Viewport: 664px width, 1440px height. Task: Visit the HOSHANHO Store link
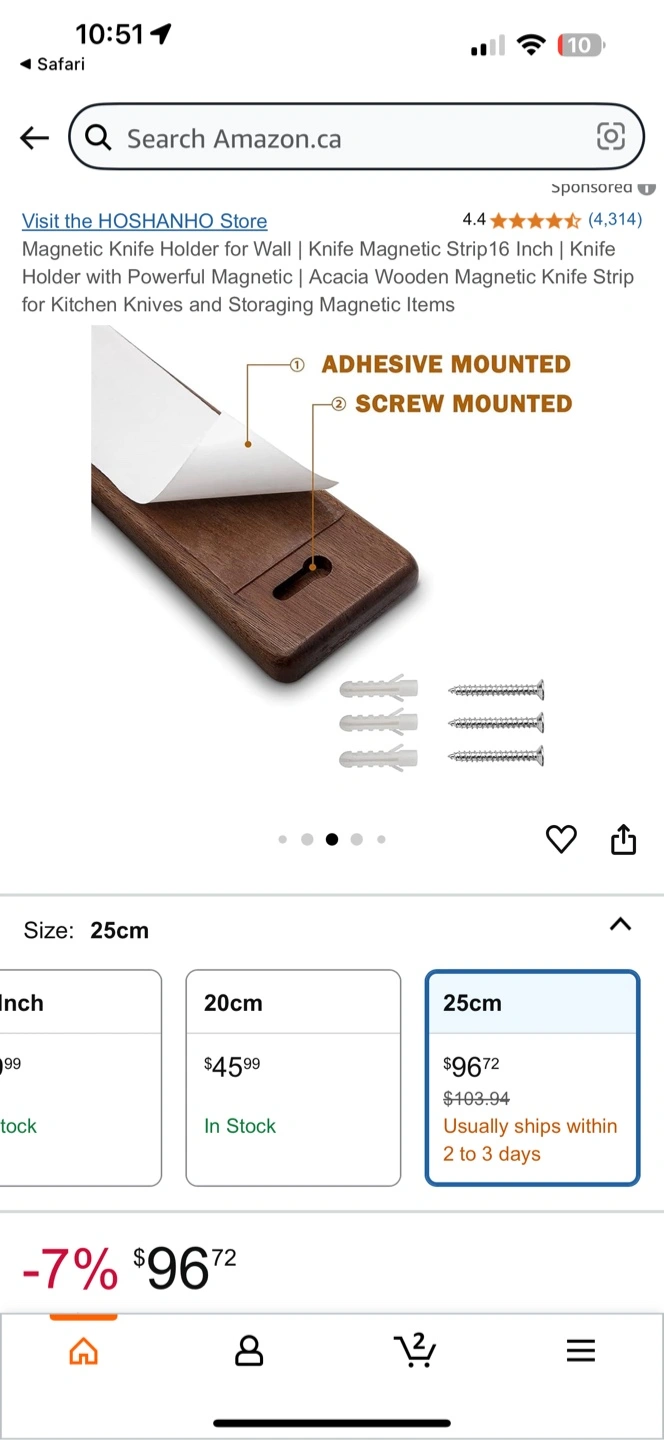tap(145, 221)
